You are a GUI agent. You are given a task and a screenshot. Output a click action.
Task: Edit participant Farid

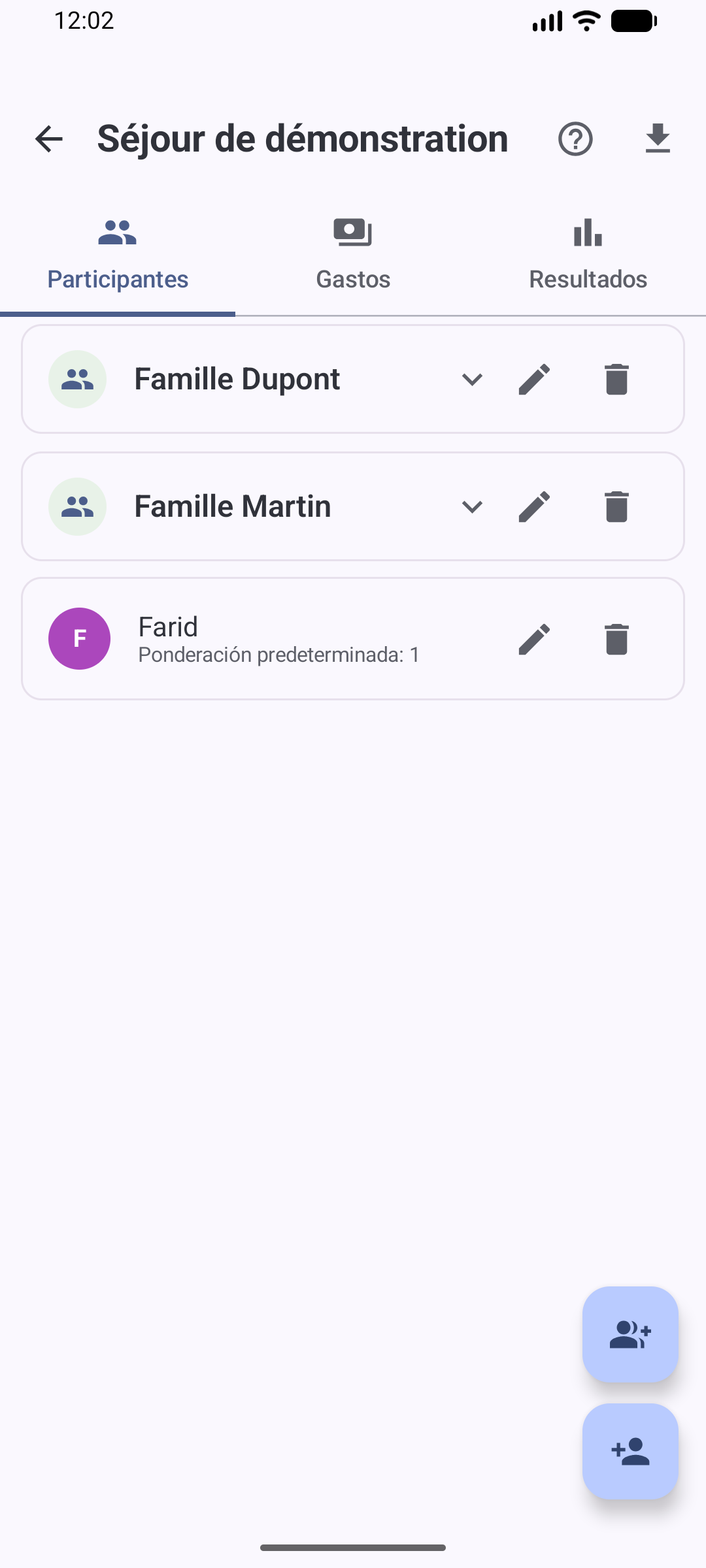click(x=534, y=639)
